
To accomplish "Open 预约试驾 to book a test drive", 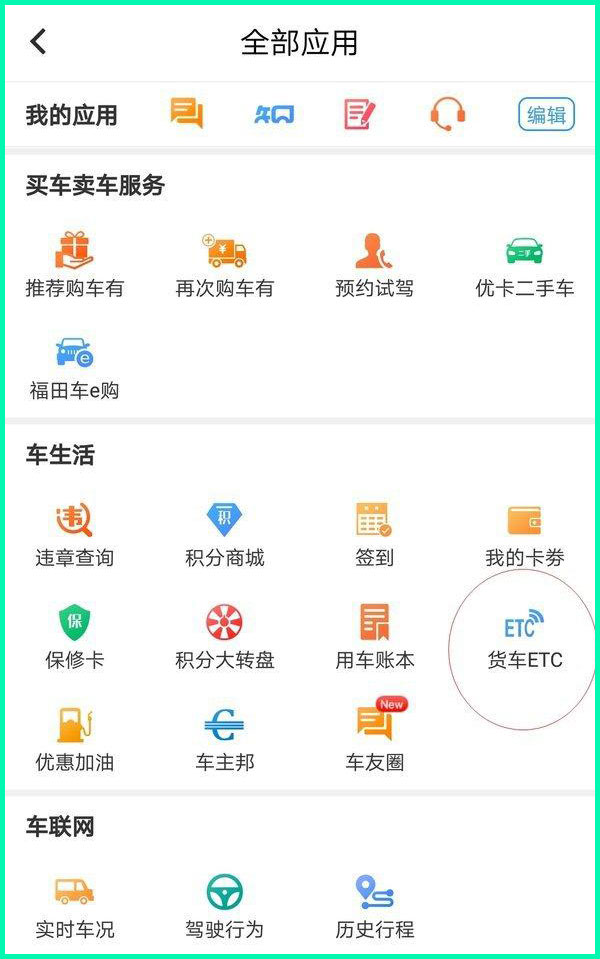I will click(374, 265).
